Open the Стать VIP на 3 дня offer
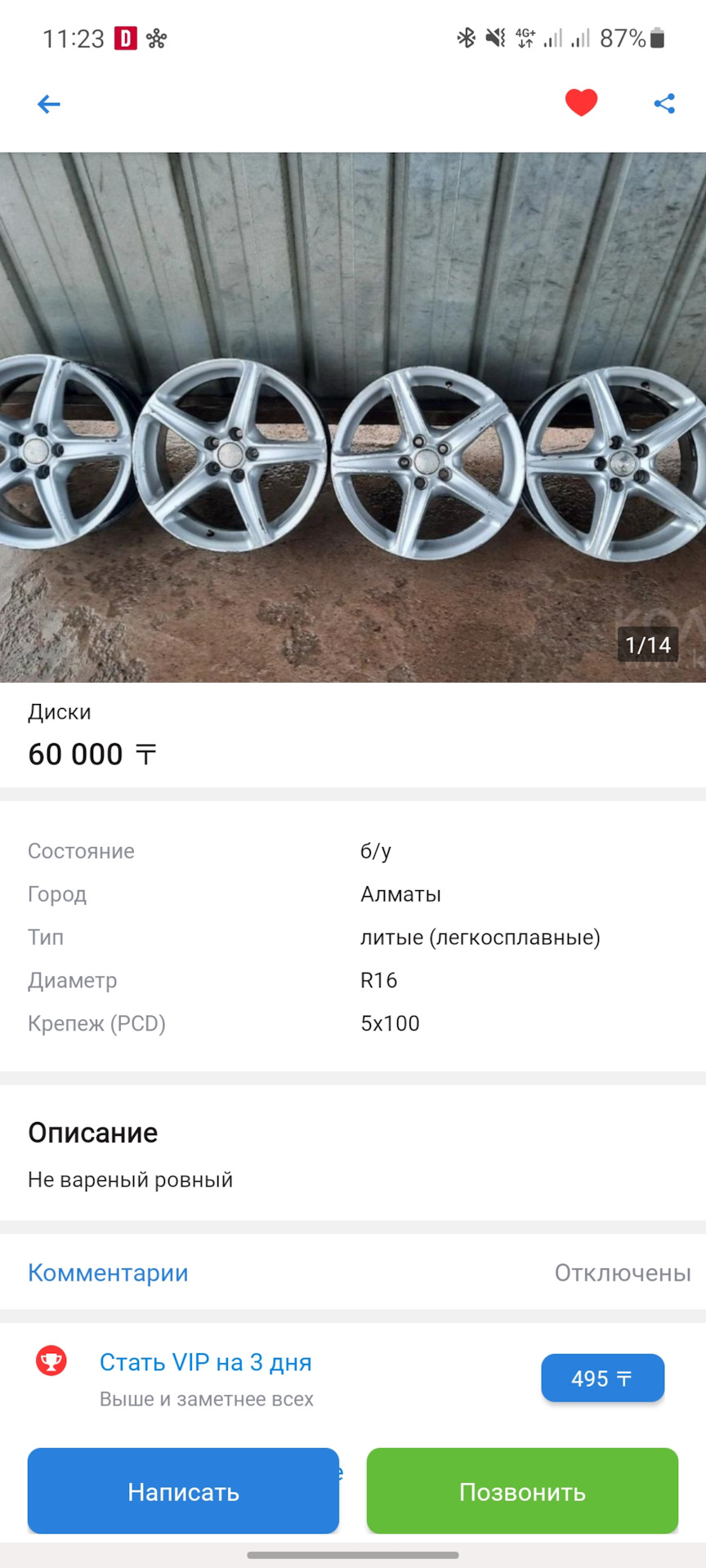Viewport: 706px width, 1568px height. click(206, 1362)
